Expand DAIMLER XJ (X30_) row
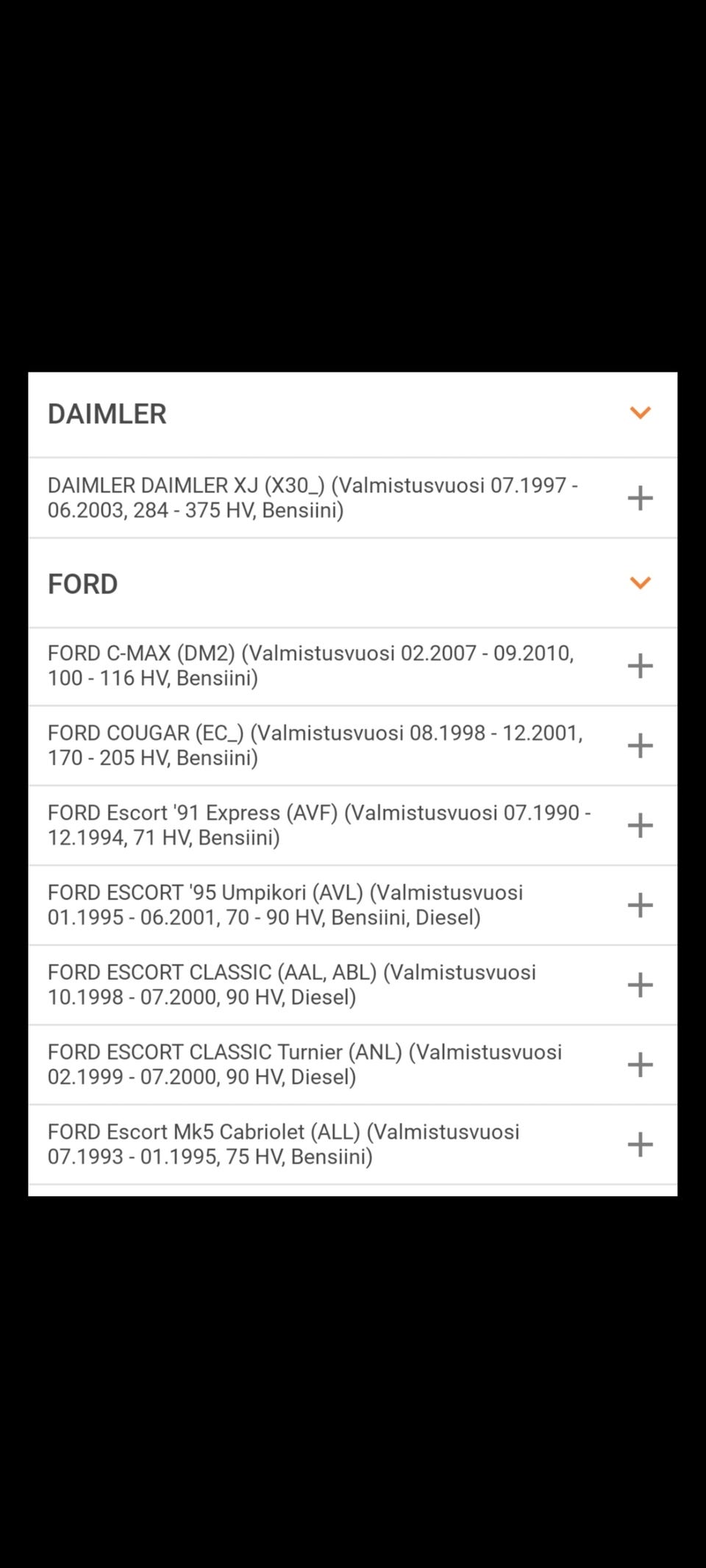Image resolution: width=706 pixels, height=1568 pixels. pyautogui.click(x=640, y=498)
